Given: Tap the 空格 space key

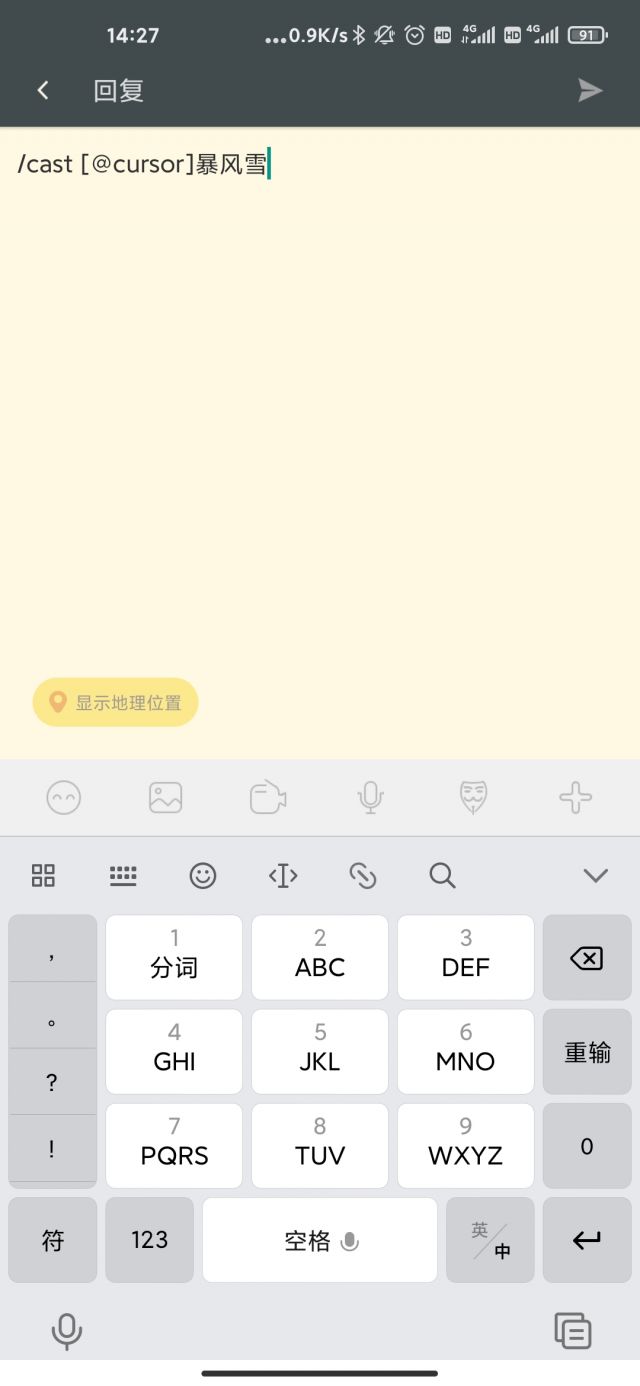Looking at the screenshot, I should 320,1240.
